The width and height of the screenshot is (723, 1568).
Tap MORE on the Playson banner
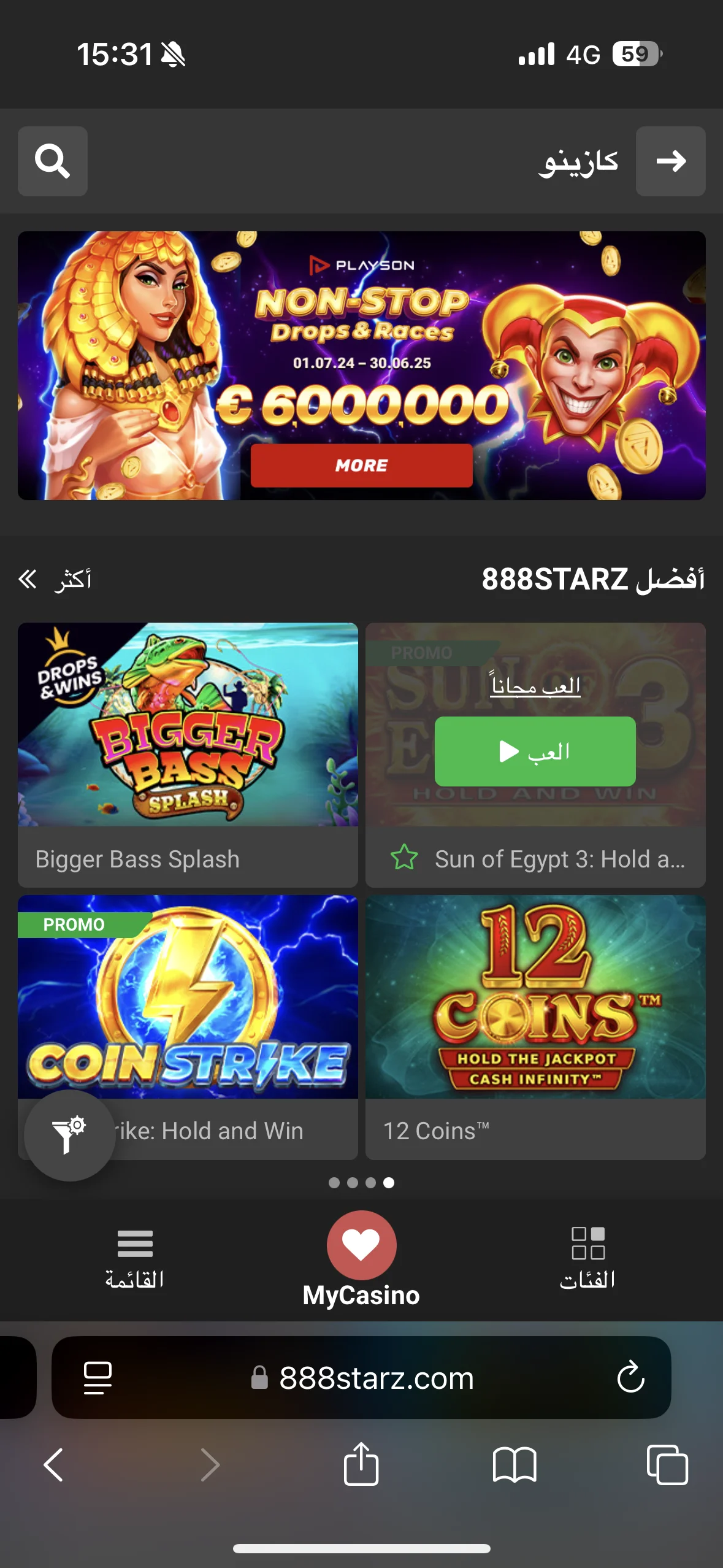(361, 466)
